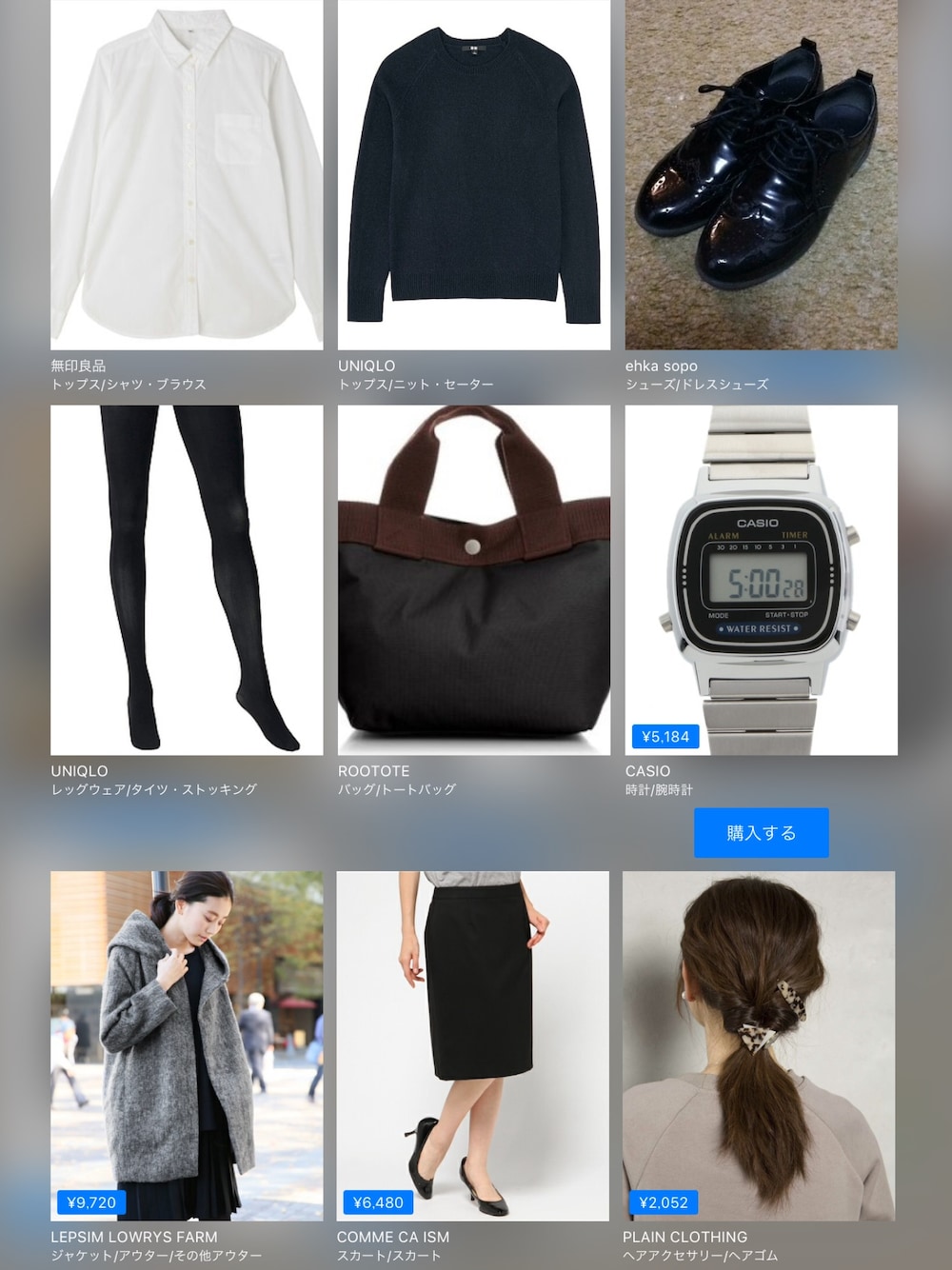This screenshot has height=1270, width=952.
Task: View the ehka sopo dress shoes
Action: point(761,176)
